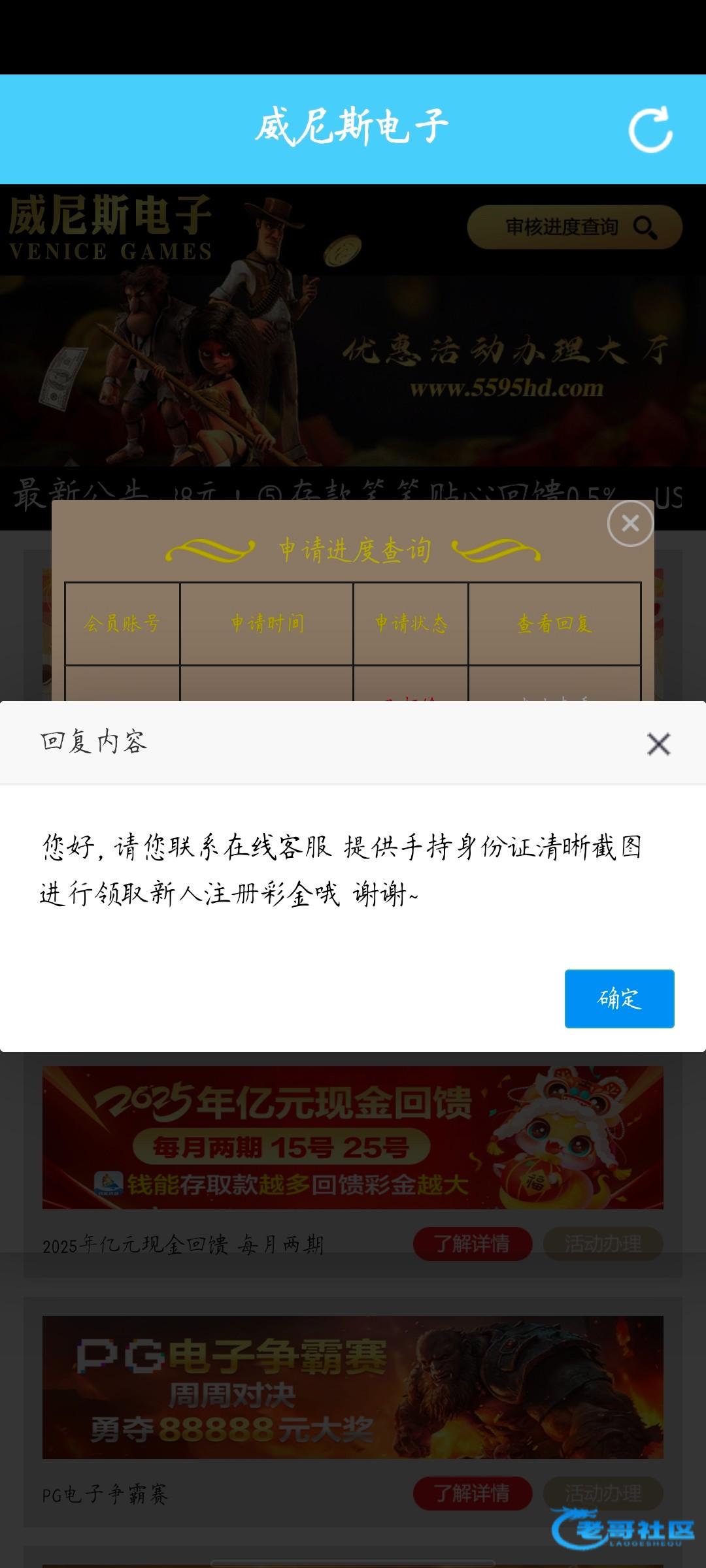Dismiss the 申请进度查询 popup
Screen dimensions: 706x1568
630,523
